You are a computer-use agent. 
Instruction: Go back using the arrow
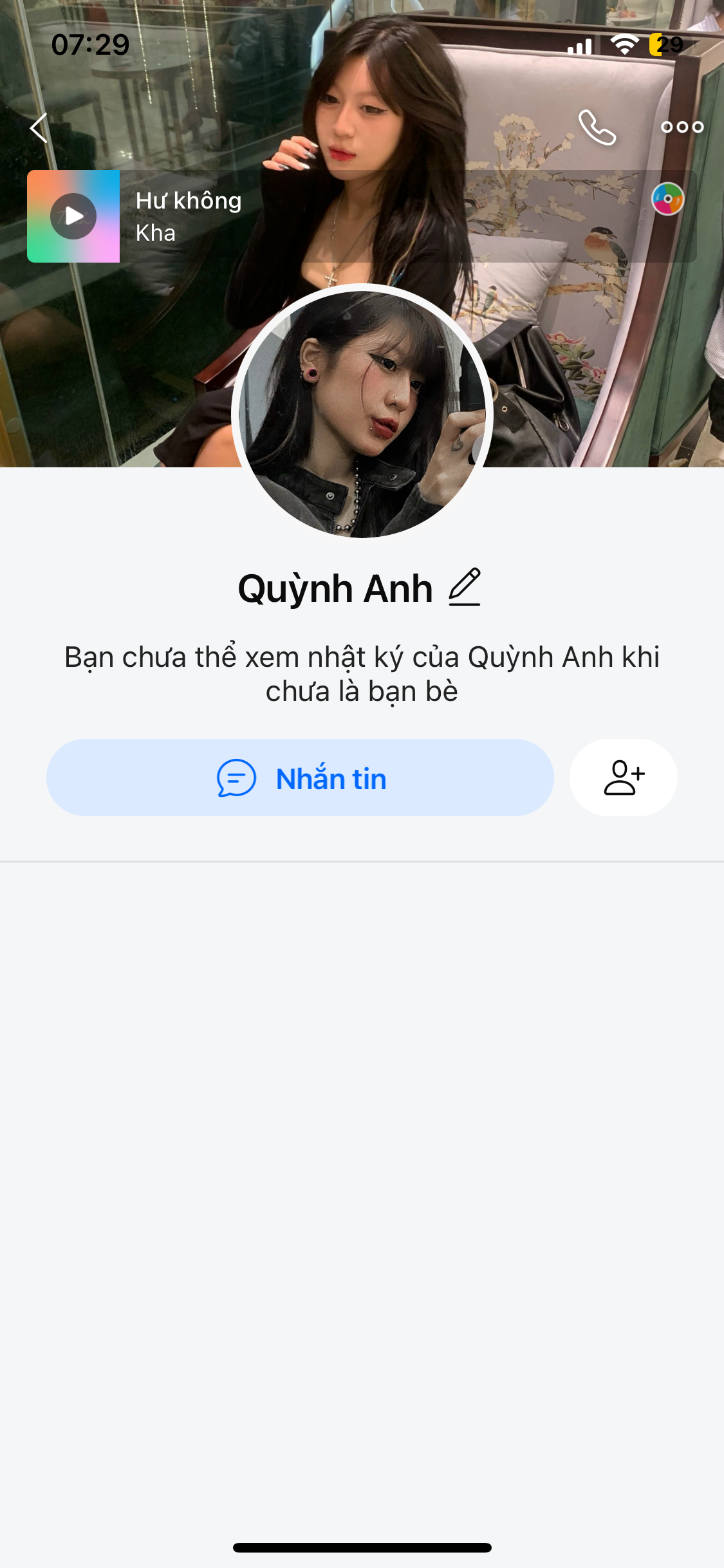(x=39, y=127)
